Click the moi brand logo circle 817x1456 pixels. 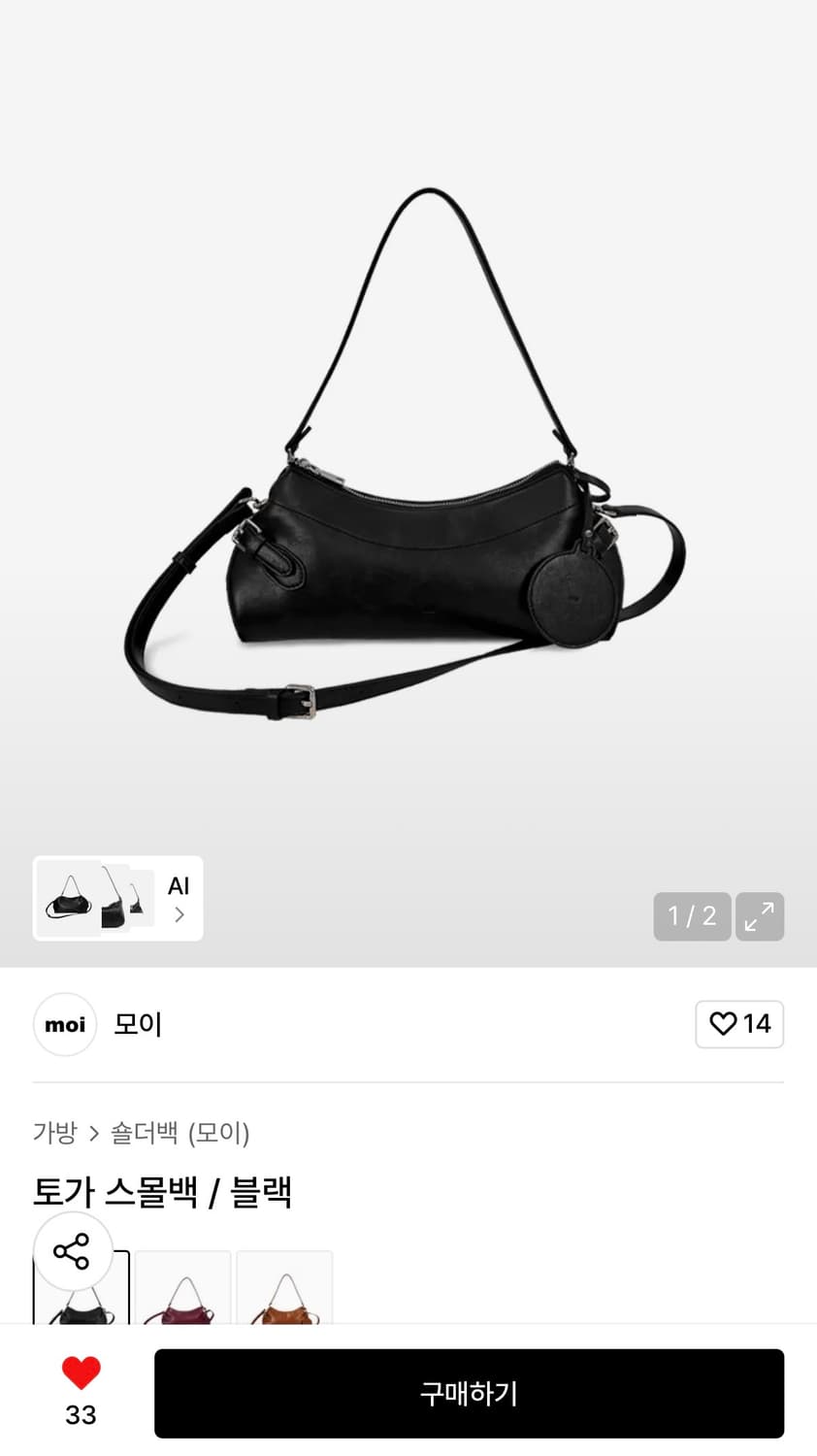tap(64, 1024)
